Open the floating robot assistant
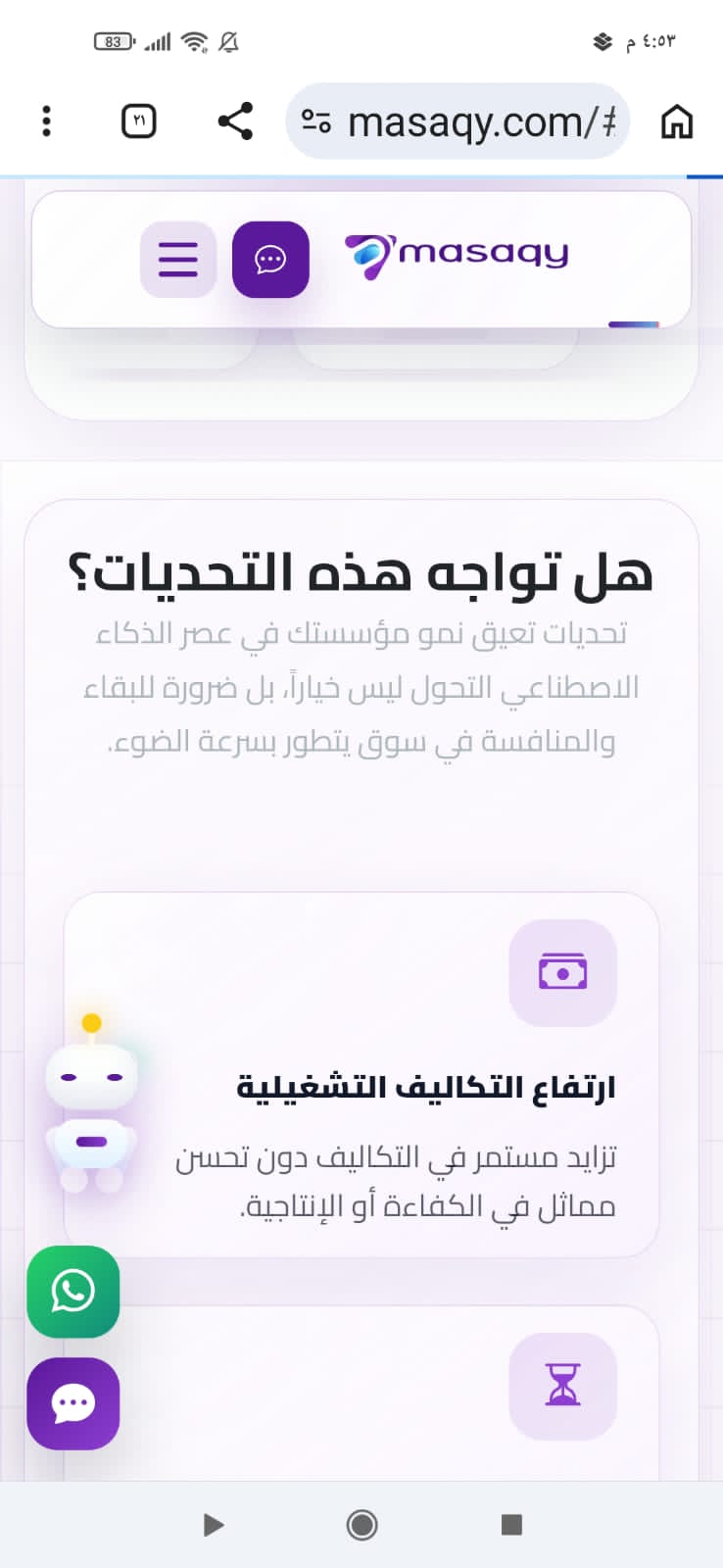 coord(91,1103)
